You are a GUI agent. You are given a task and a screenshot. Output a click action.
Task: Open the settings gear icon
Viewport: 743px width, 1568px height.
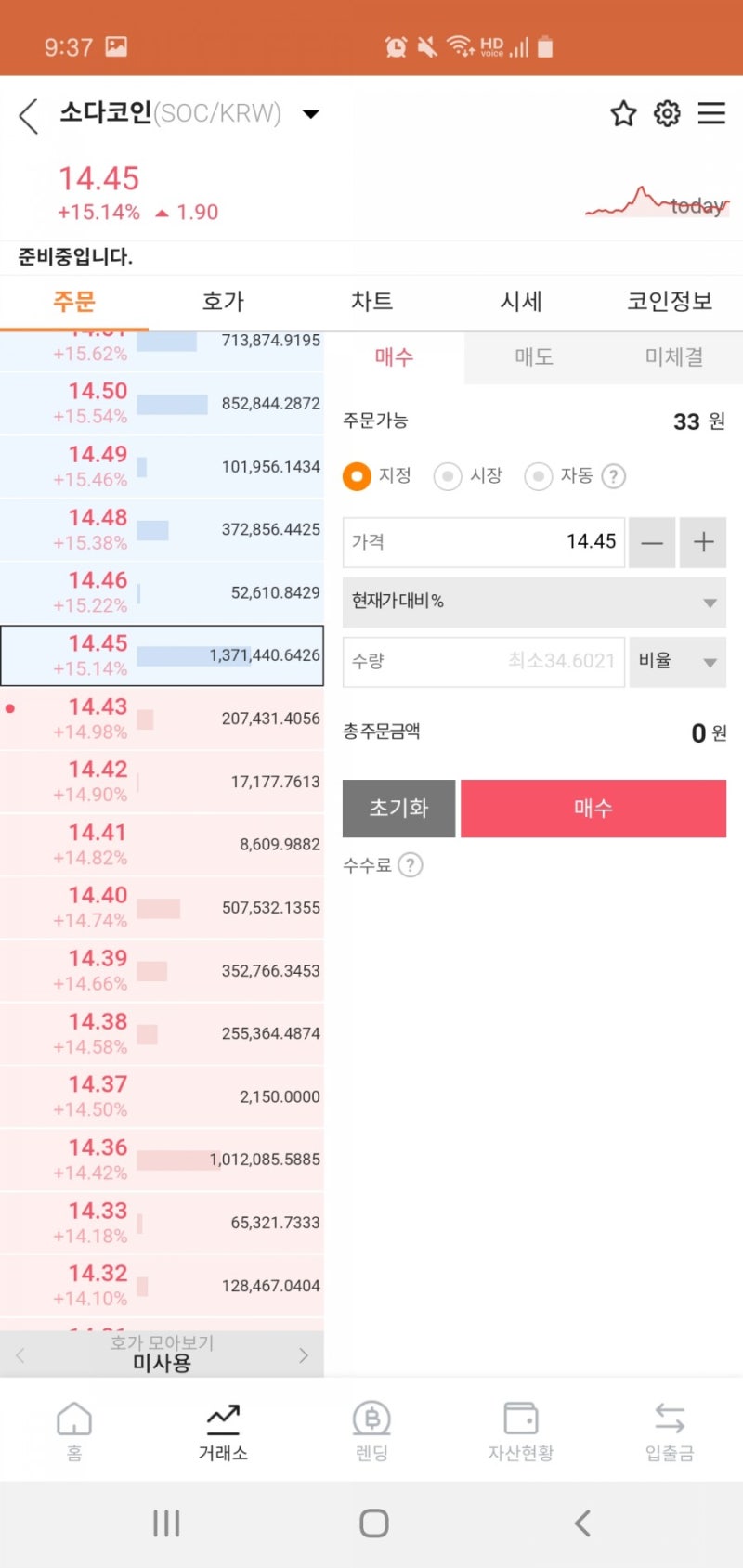coord(667,114)
